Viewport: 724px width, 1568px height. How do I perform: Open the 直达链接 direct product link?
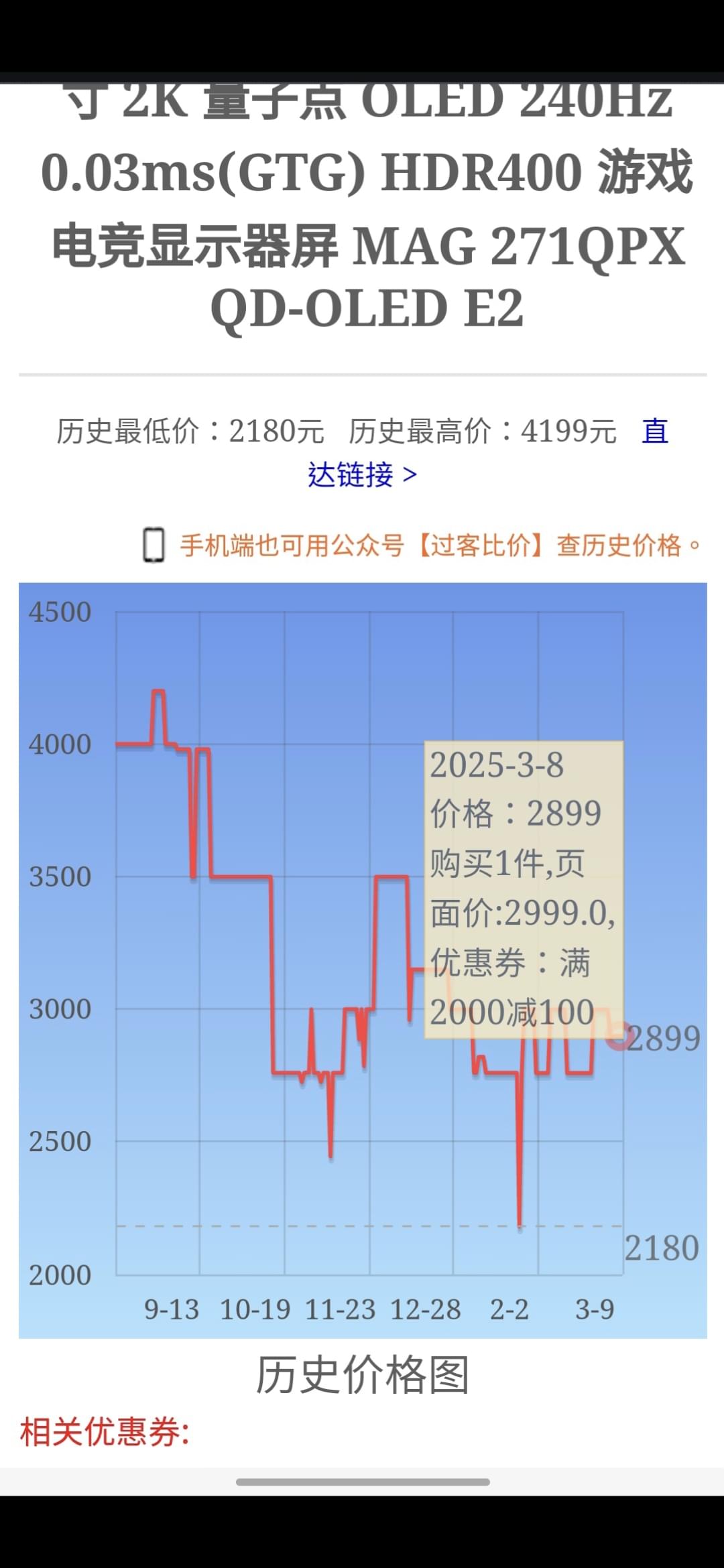click(x=363, y=474)
